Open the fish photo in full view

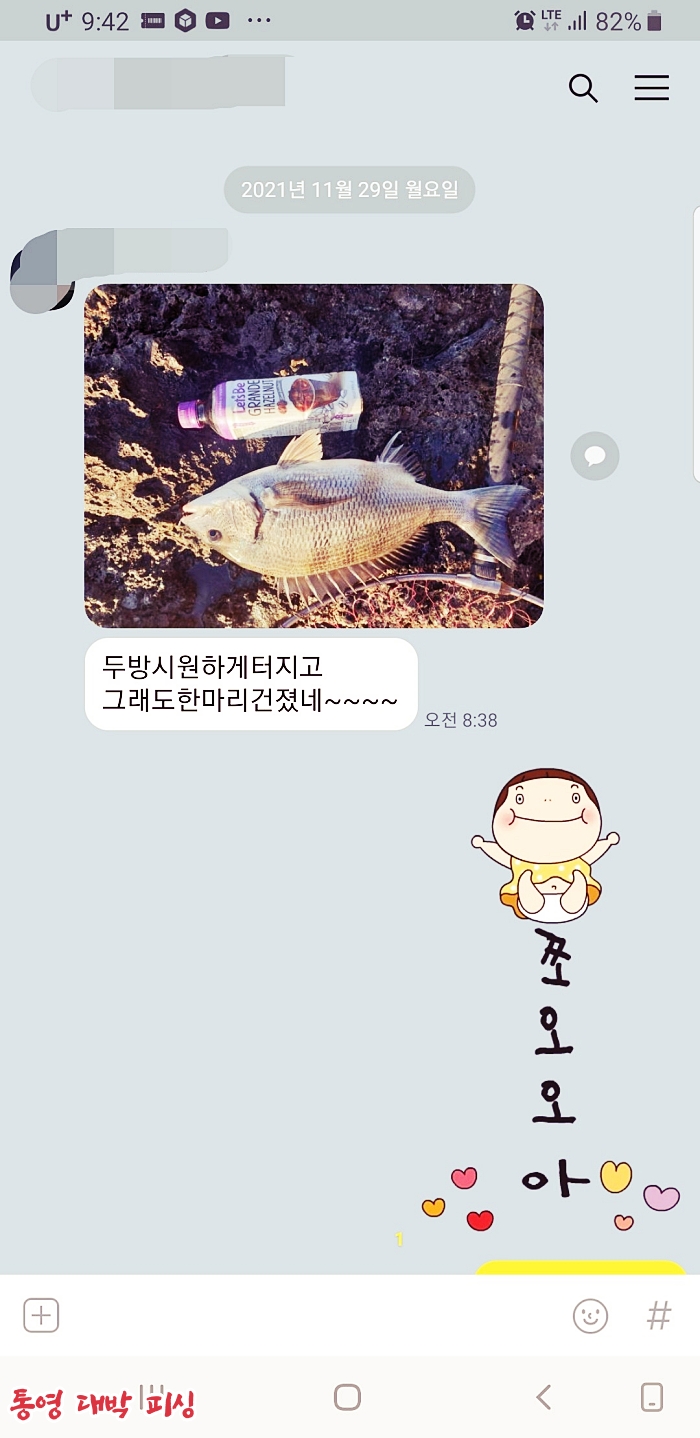pos(313,456)
